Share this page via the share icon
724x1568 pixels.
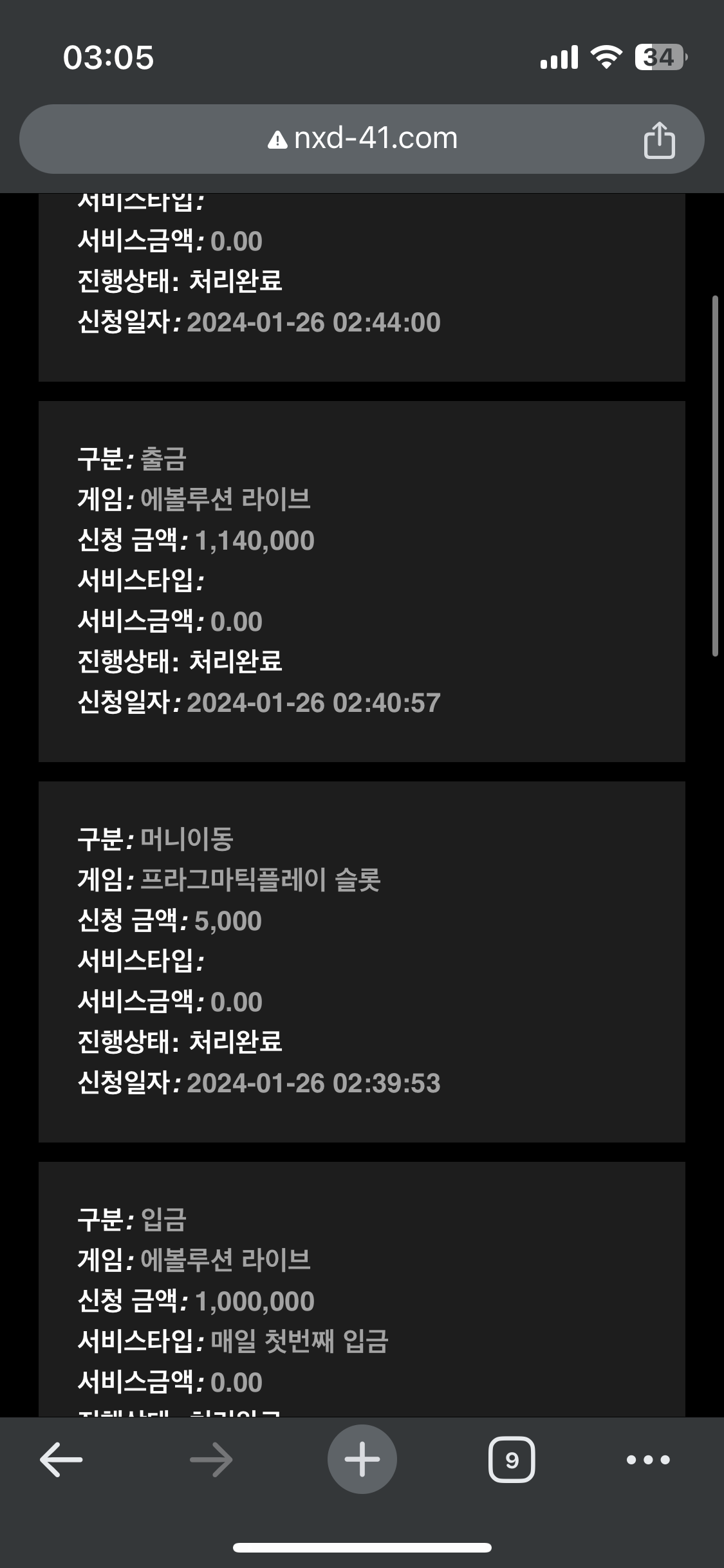(659, 140)
